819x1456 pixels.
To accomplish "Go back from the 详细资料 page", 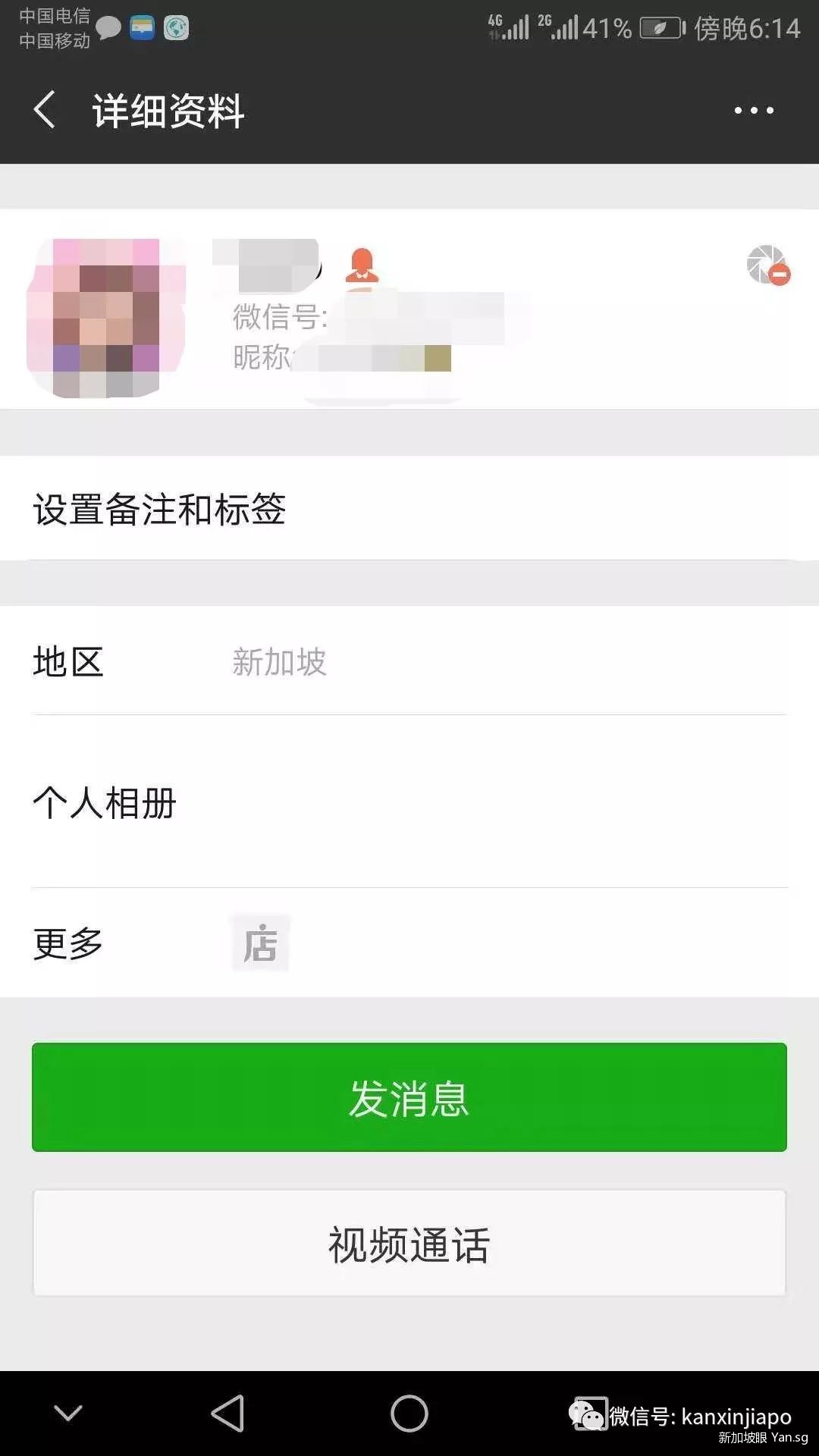I will 45,110.
